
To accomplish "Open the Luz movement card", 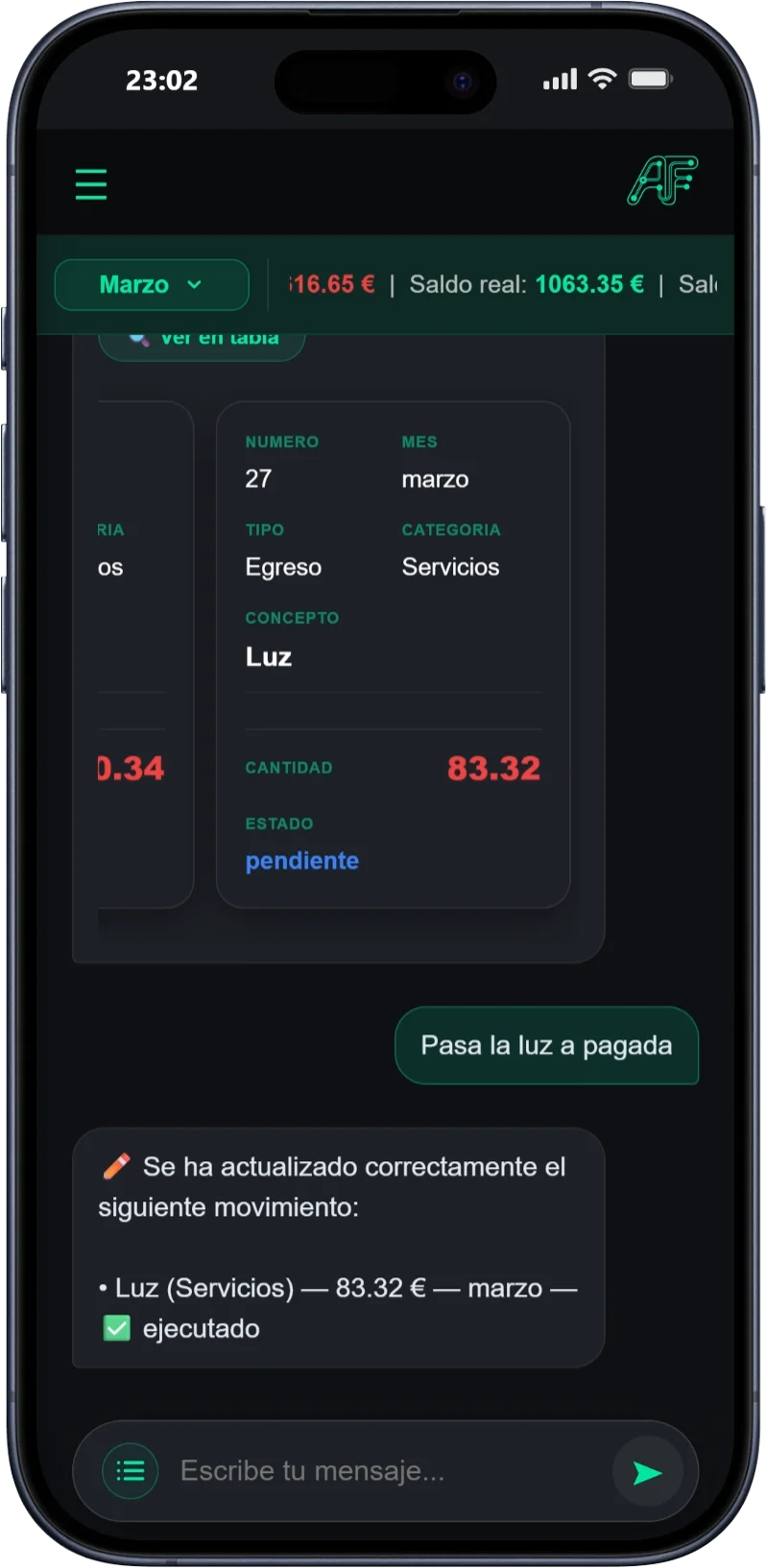I will (393, 654).
